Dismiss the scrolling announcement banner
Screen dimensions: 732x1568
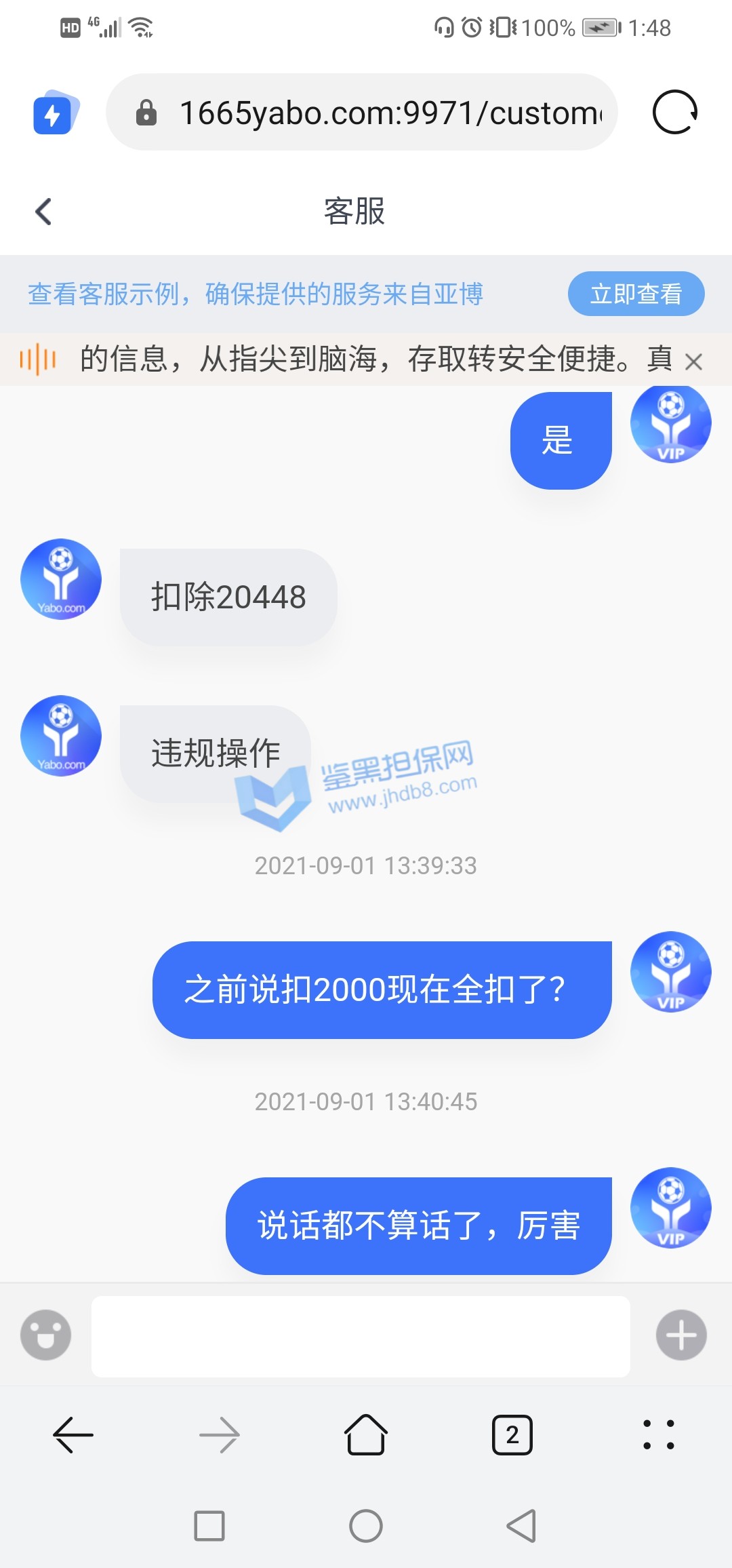[693, 361]
